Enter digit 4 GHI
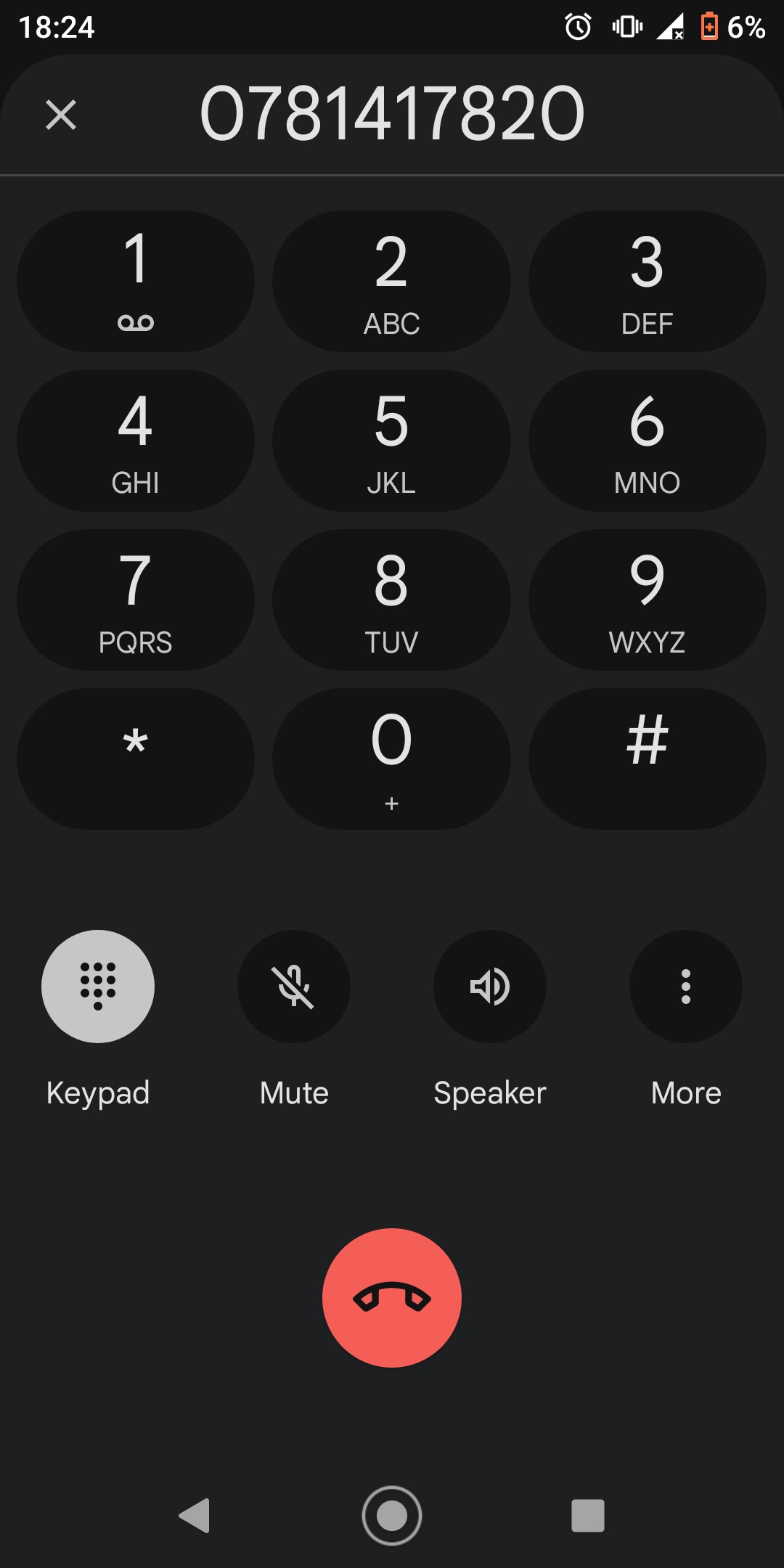 click(136, 441)
